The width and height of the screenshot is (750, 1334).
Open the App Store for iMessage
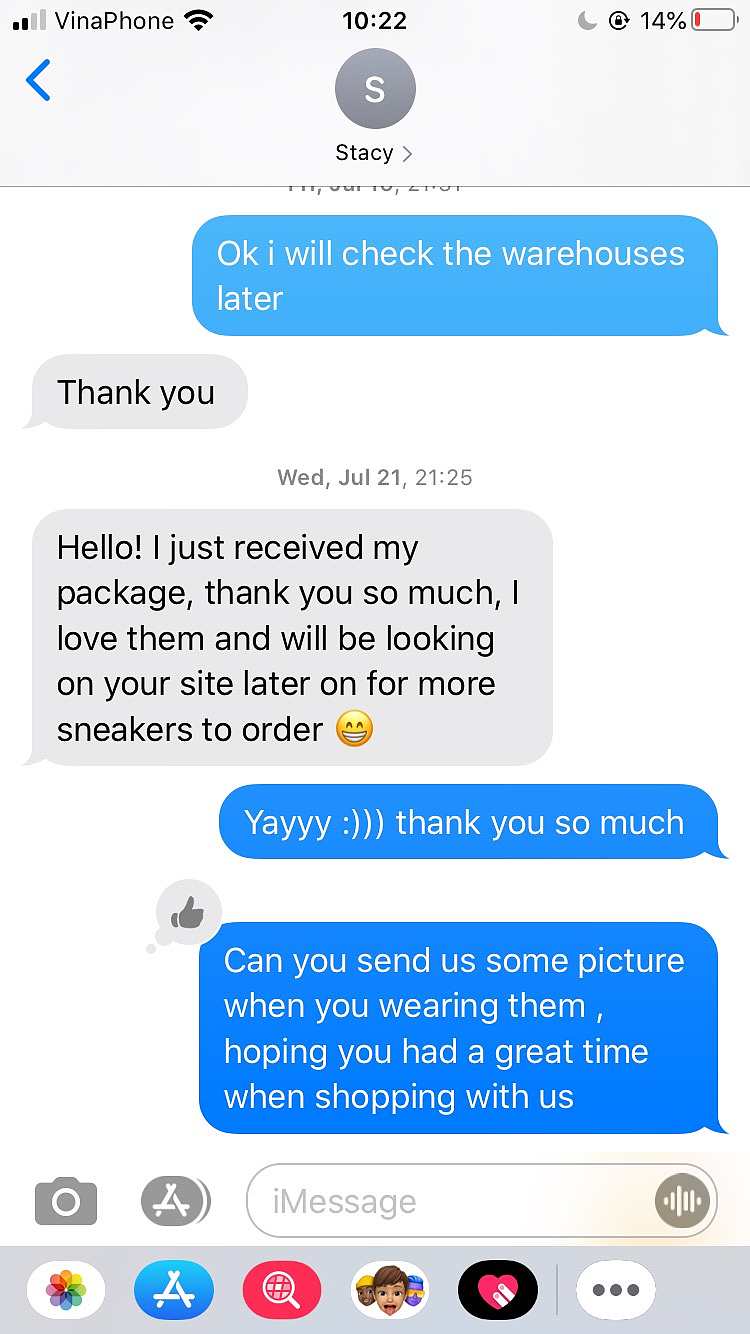(x=174, y=1291)
